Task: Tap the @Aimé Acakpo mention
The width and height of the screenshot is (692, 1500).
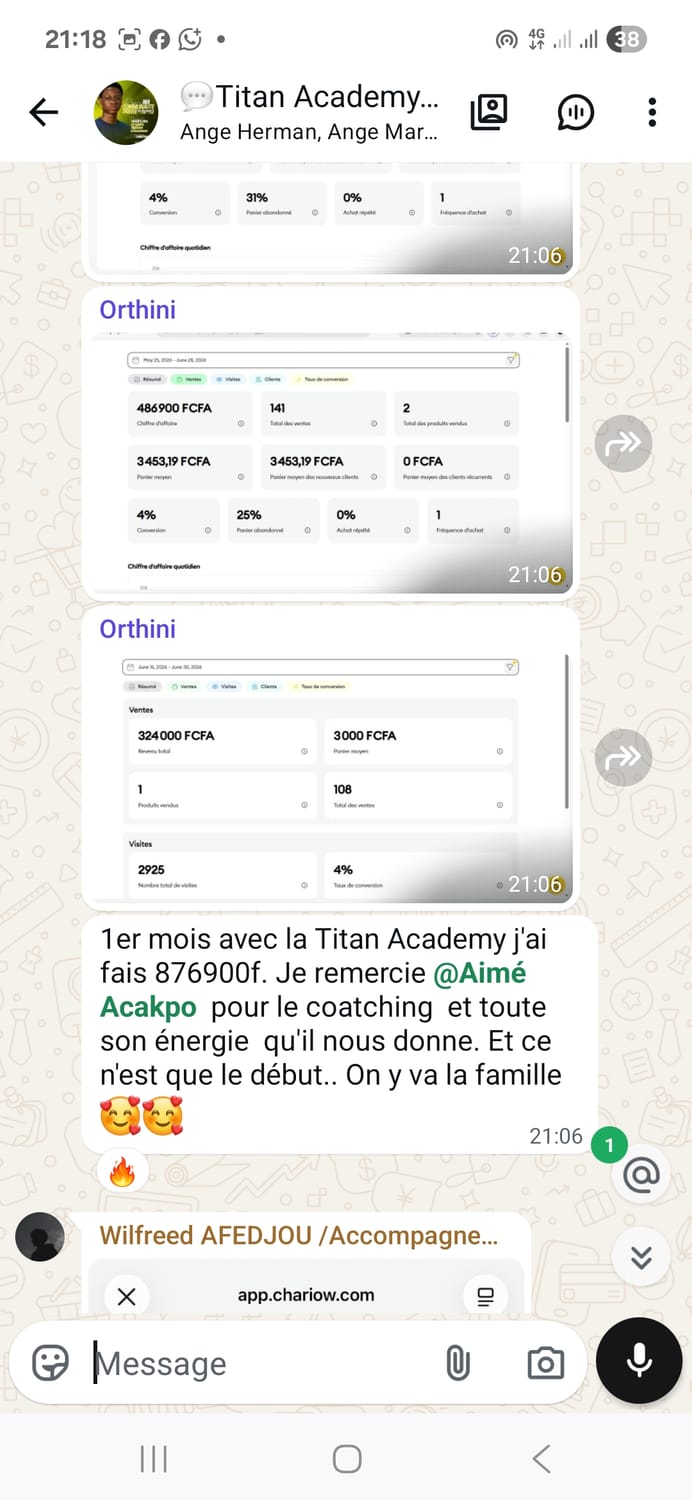Action: (313, 990)
